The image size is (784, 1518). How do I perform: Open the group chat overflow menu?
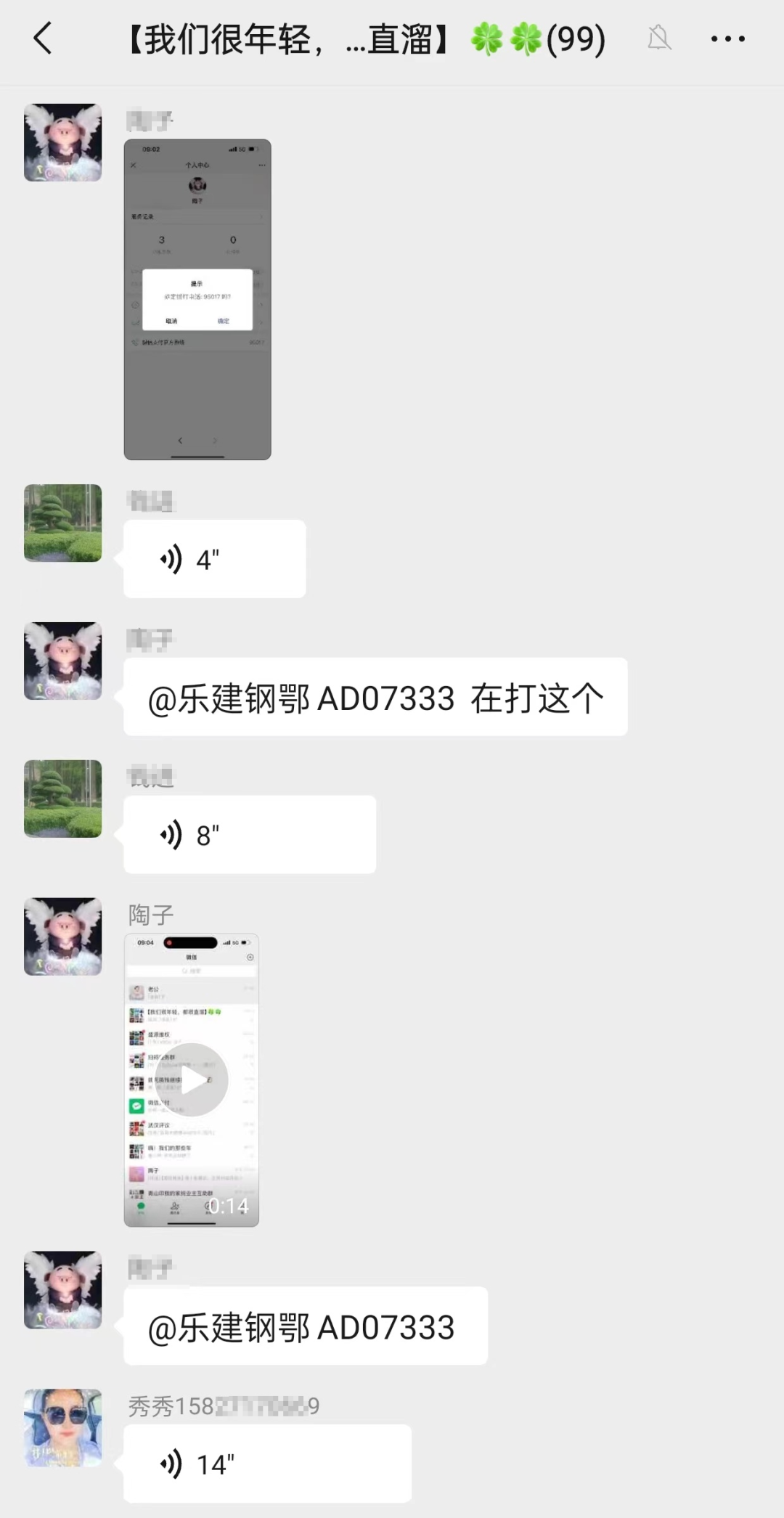click(727, 38)
